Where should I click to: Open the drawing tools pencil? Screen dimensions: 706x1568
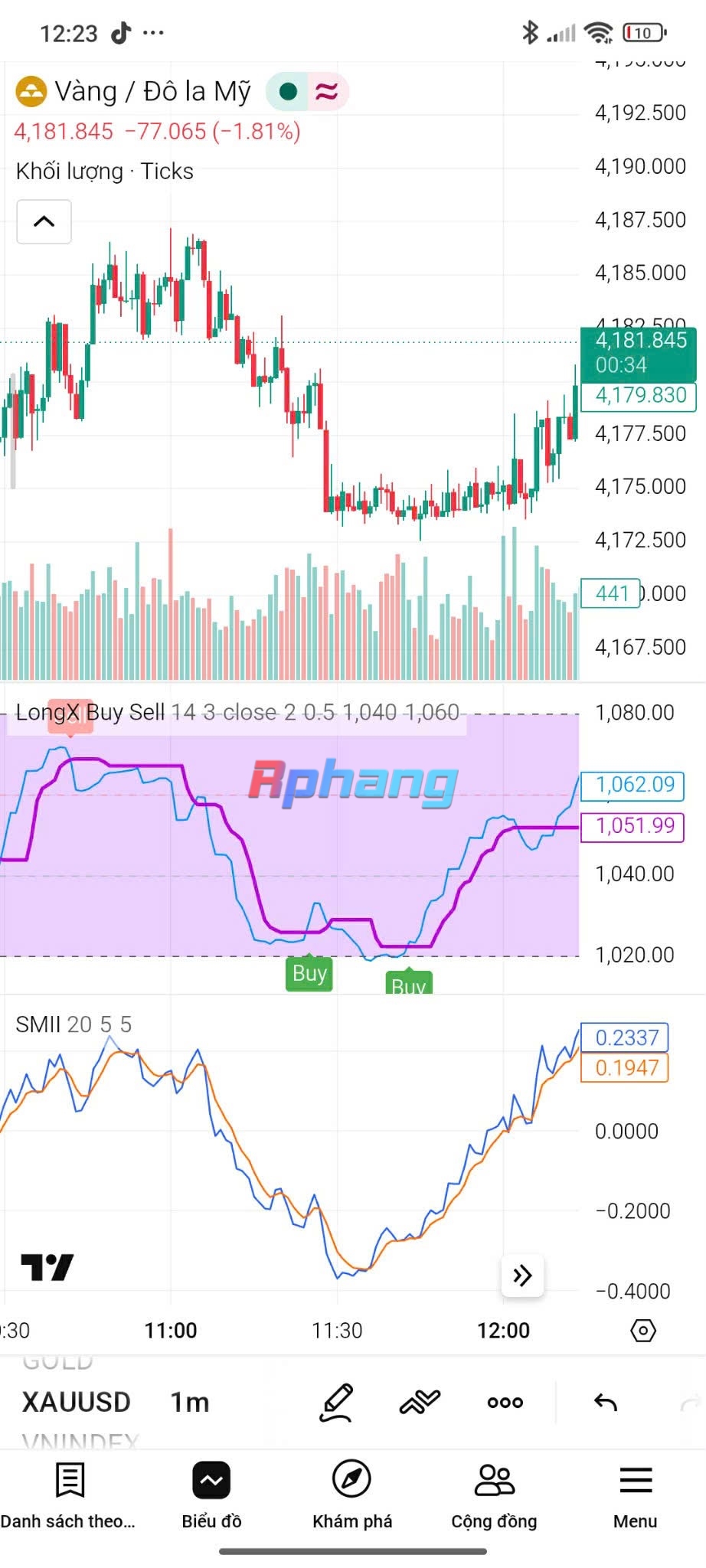(337, 1403)
